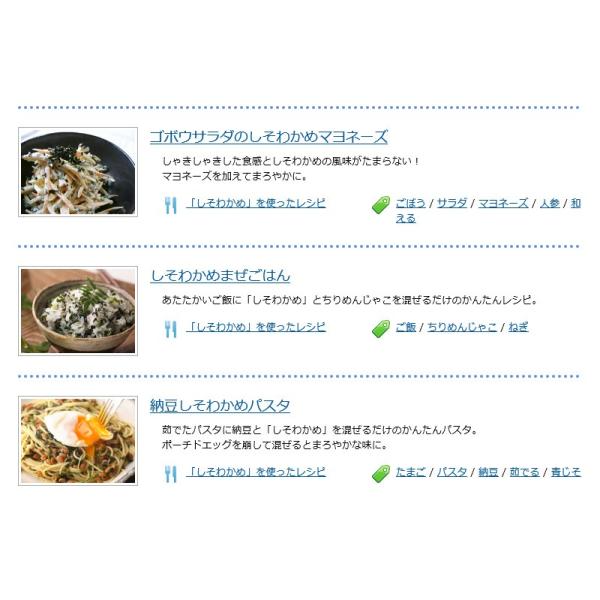Open the しそわかめまぜごはん recipe title
The height and width of the screenshot is (600, 600).
tap(220, 276)
